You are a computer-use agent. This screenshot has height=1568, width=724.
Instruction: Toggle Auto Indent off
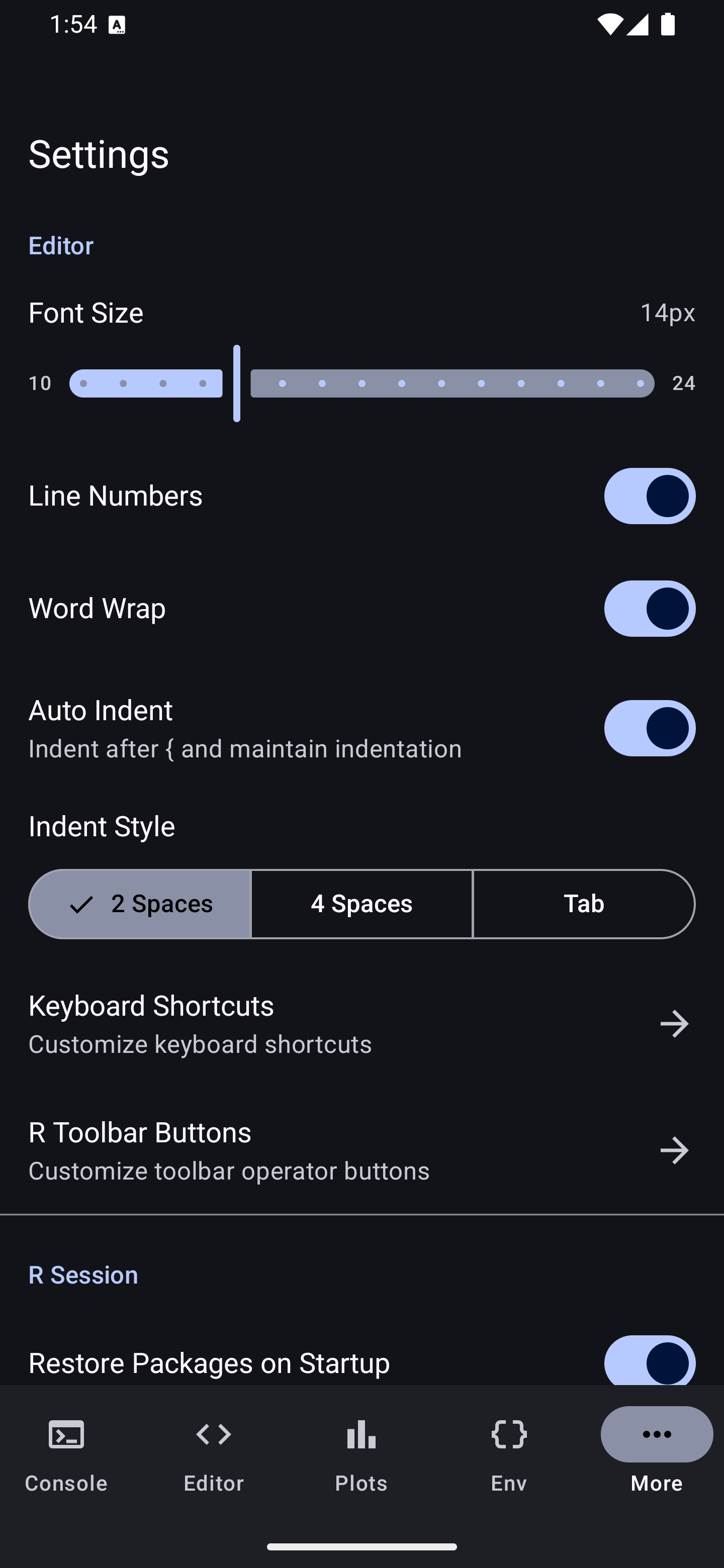tap(649, 728)
